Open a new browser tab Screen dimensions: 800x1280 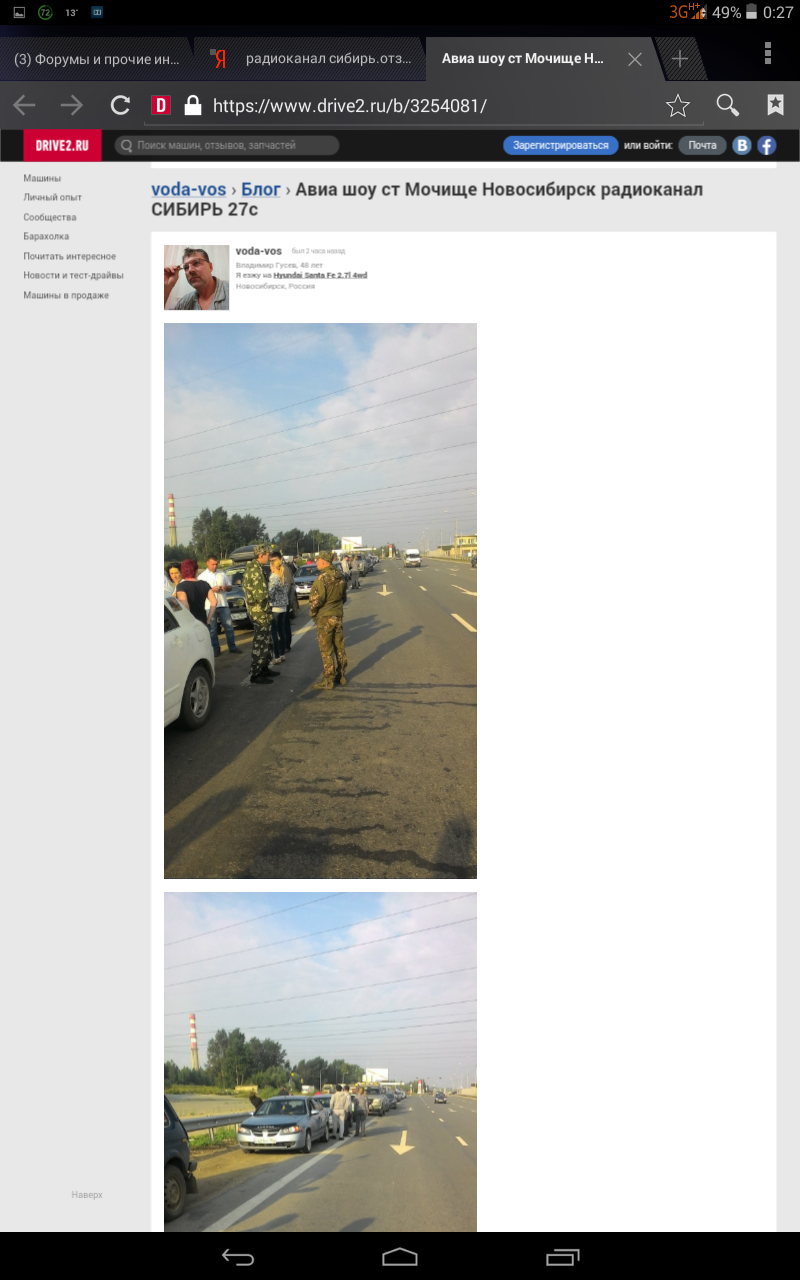(680, 59)
